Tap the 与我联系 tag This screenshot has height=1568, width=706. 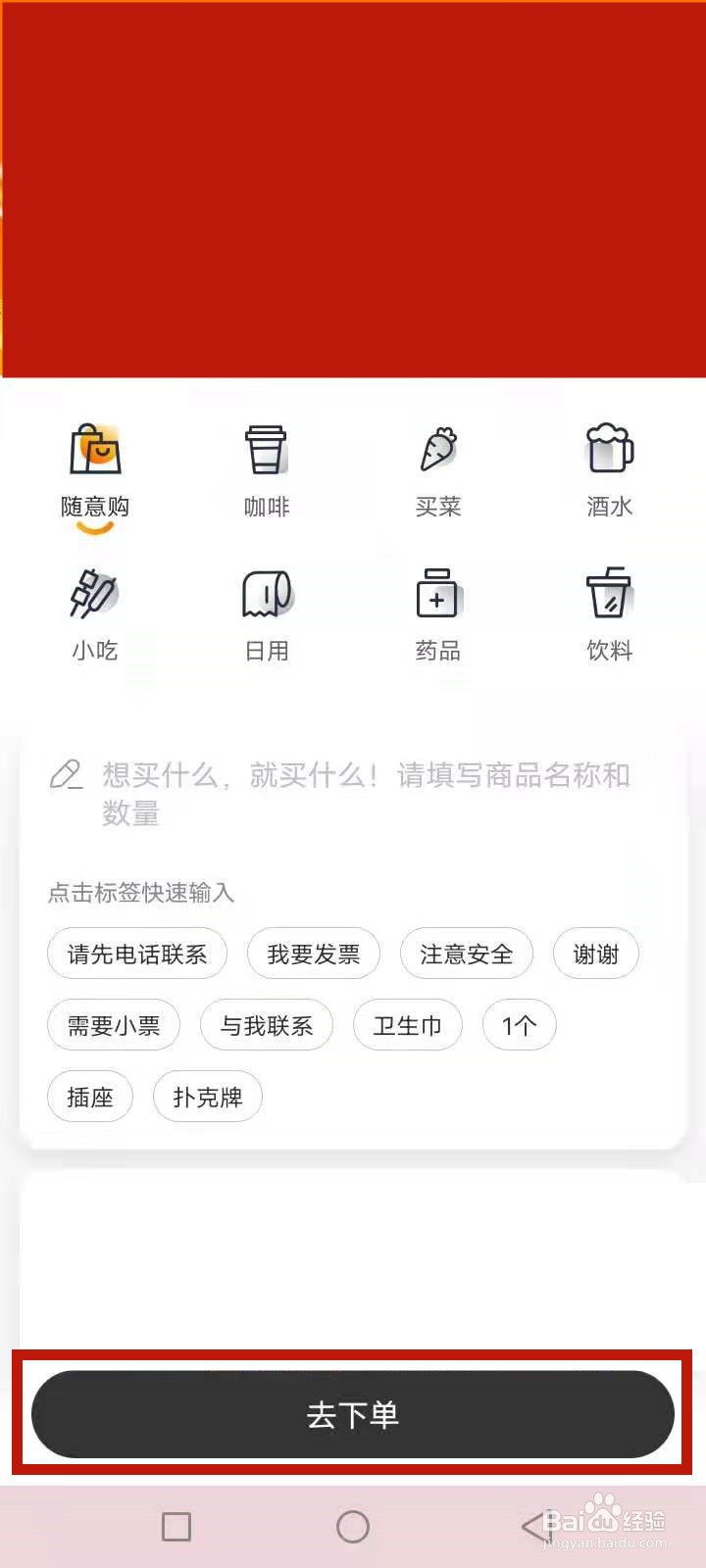tap(267, 1025)
